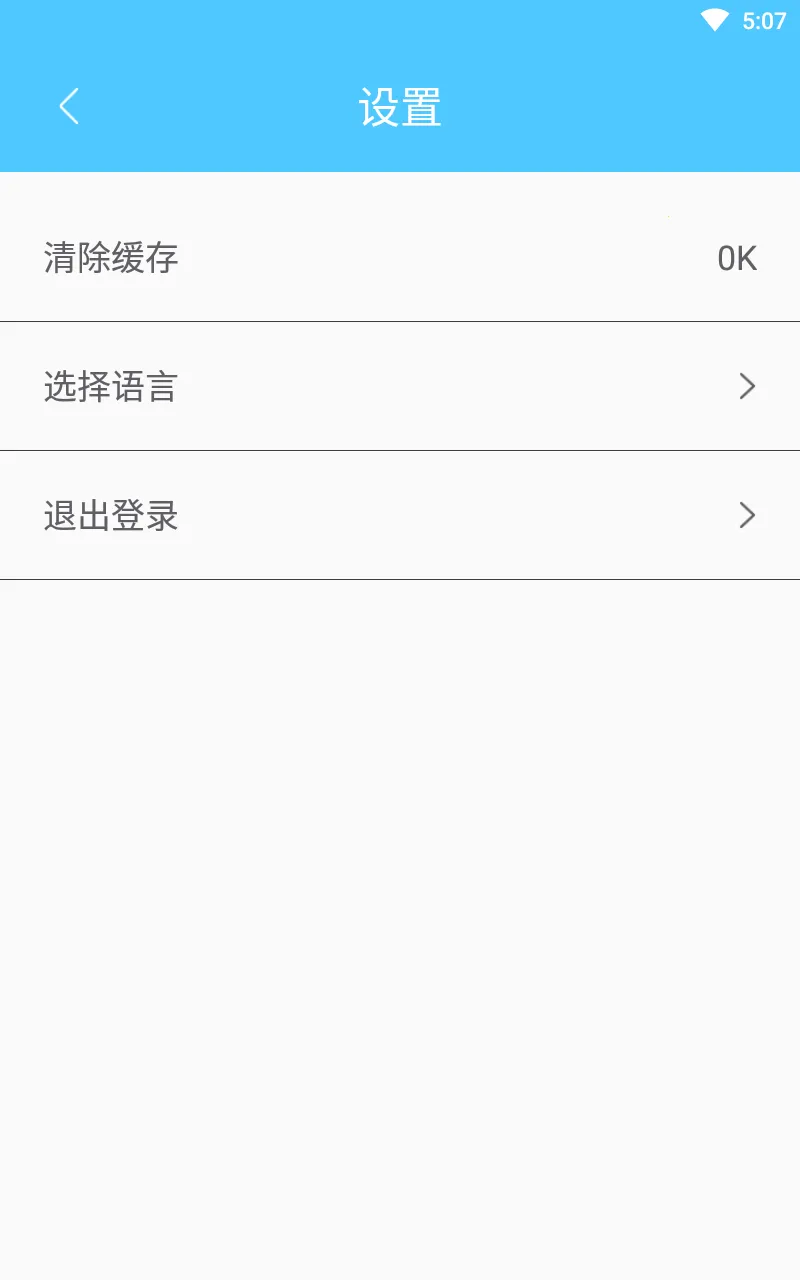Image resolution: width=800 pixels, height=1280 pixels.
Task: Click the right arrow next to 选择语言
Action: (746, 386)
